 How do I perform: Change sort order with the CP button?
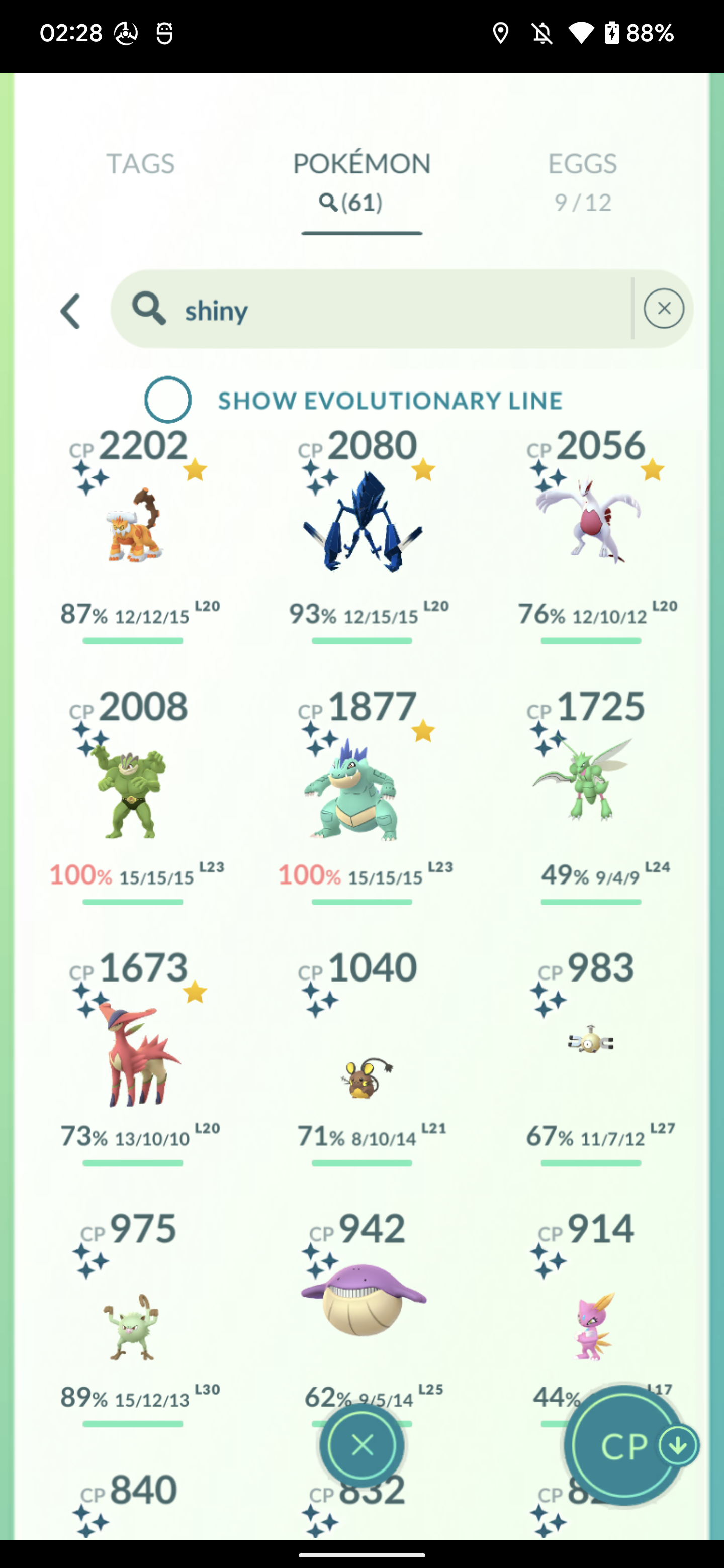pyautogui.click(x=627, y=1446)
